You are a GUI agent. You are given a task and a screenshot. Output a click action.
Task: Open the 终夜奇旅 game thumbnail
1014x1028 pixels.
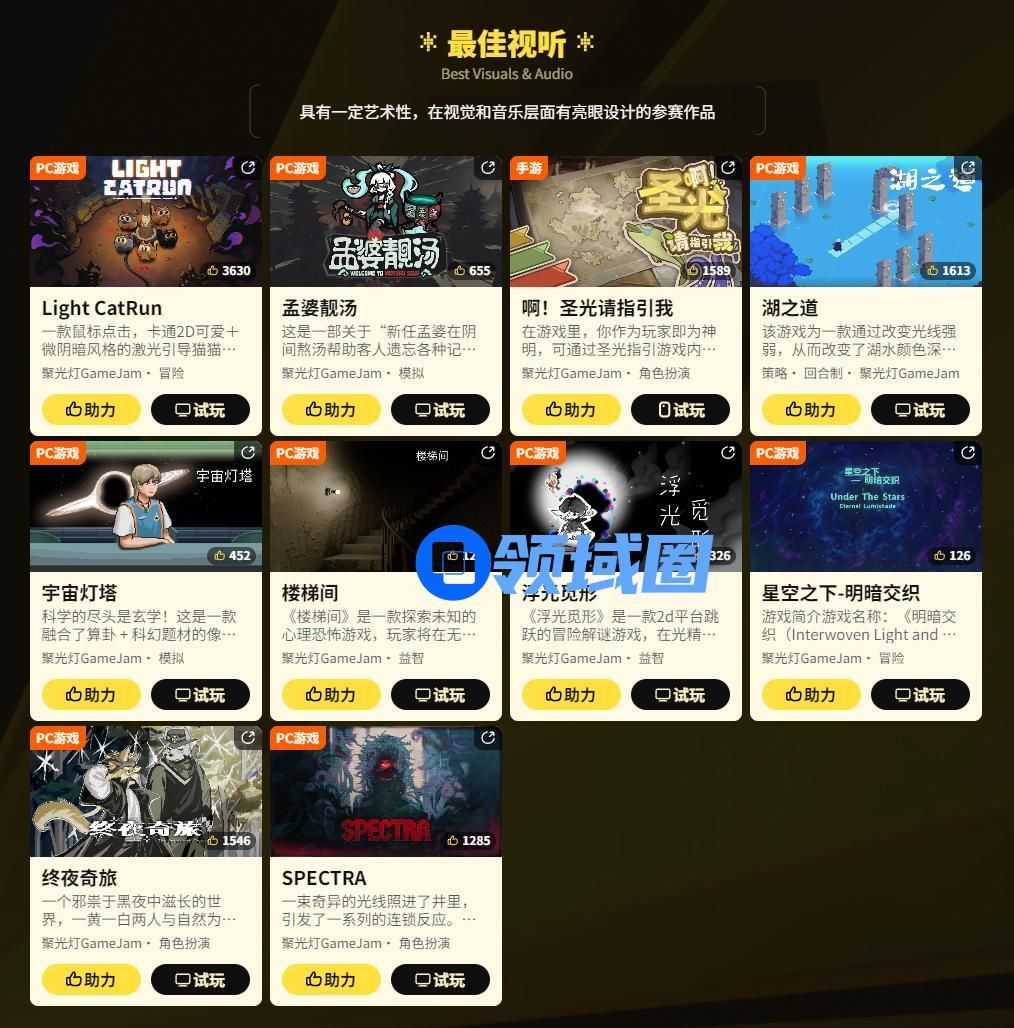pos(145,791)
